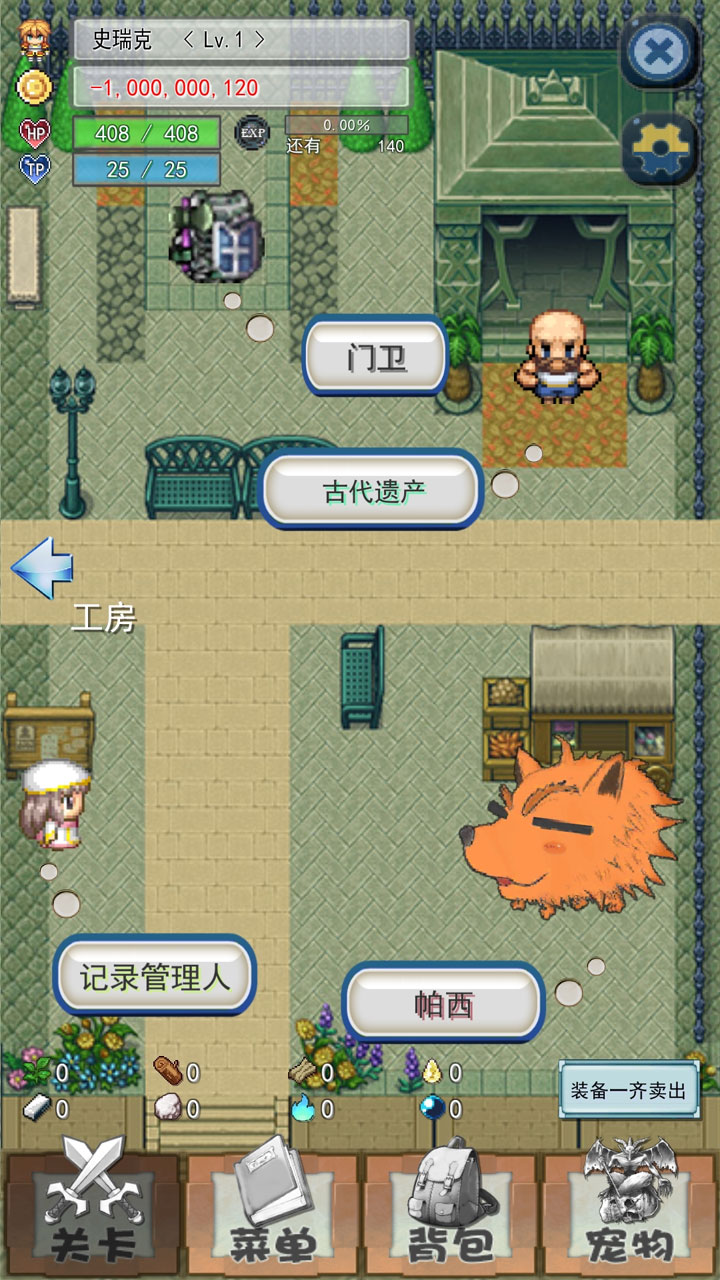Open 古代遗产 ancient heritage

(372, 490)
